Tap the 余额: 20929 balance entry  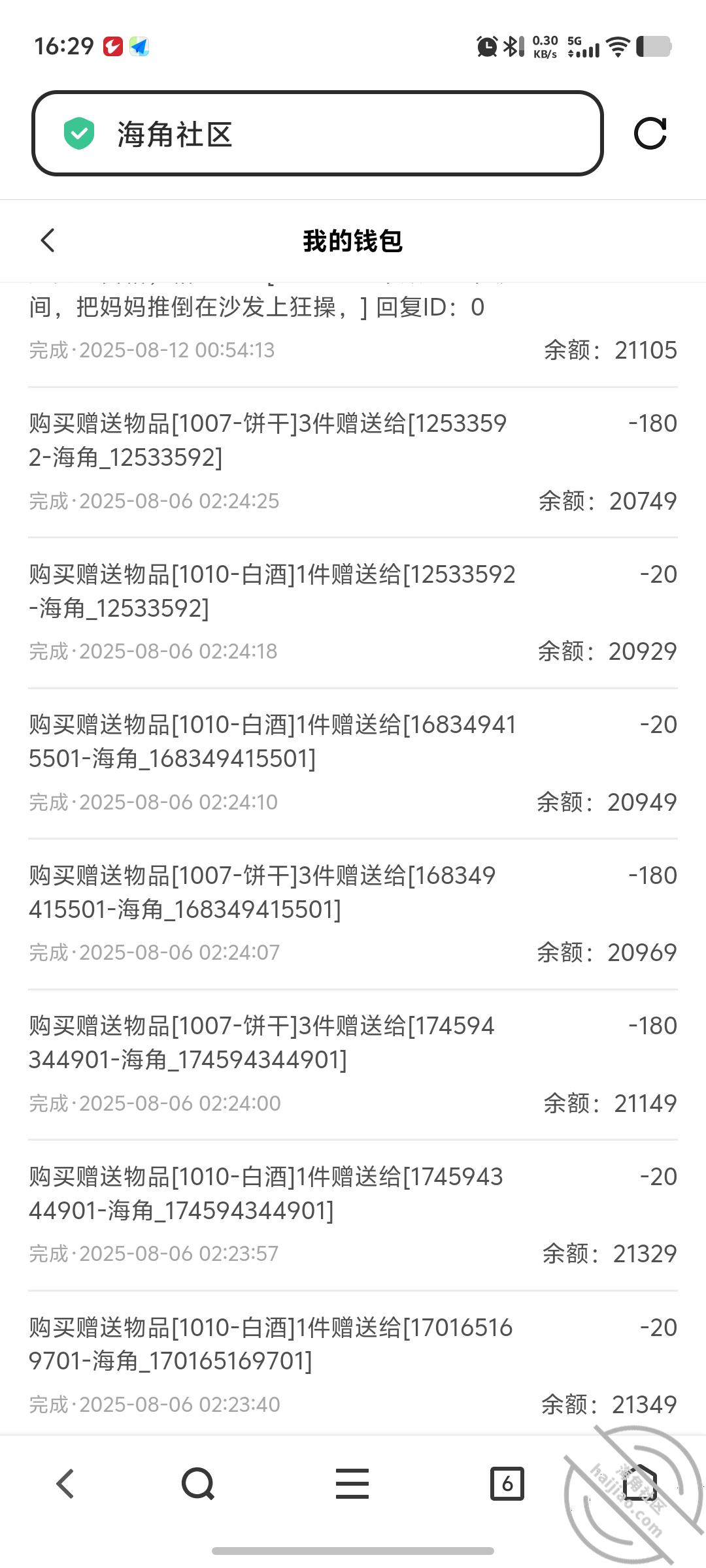pyautogui.click(x=608, y=651)
